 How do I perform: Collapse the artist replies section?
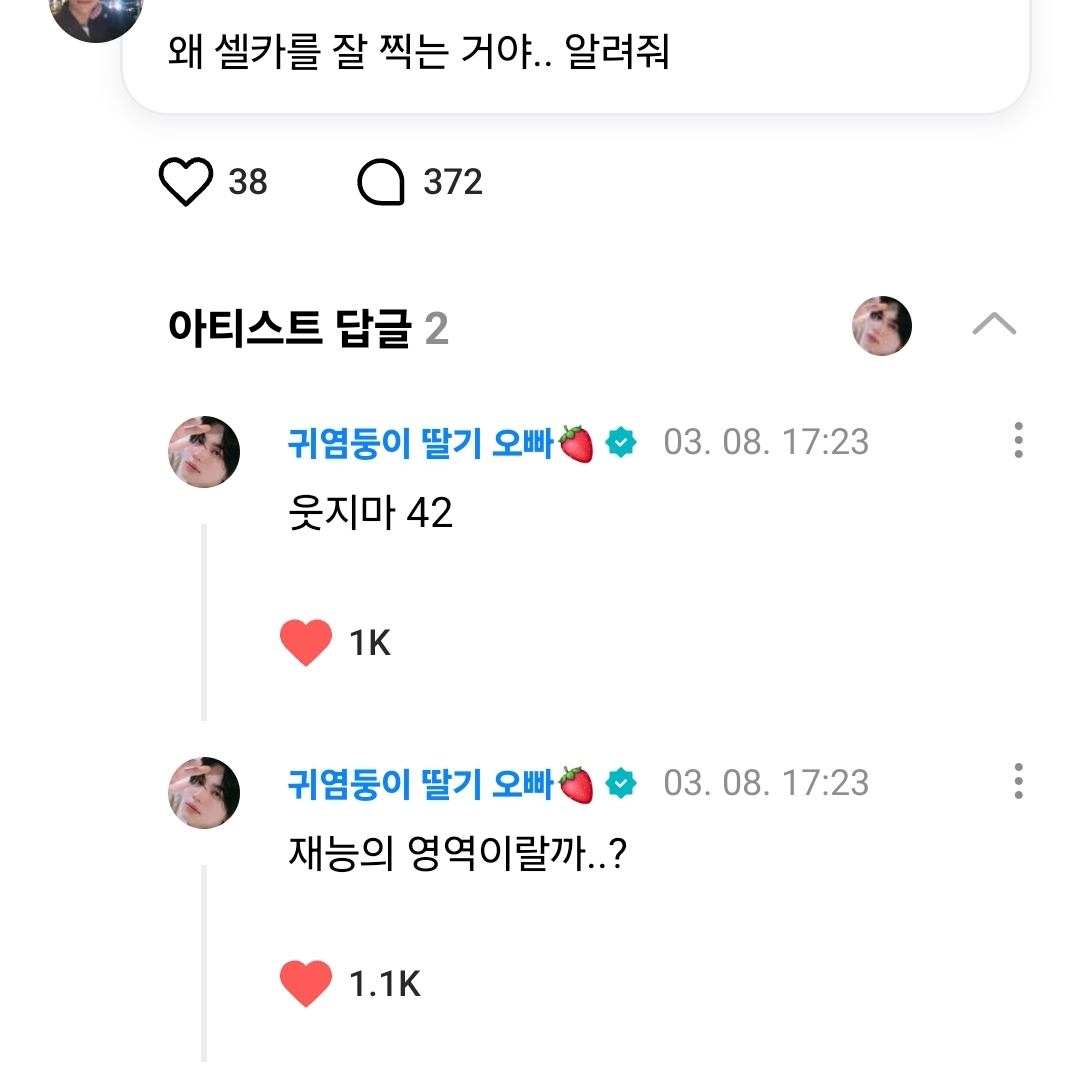994,325
